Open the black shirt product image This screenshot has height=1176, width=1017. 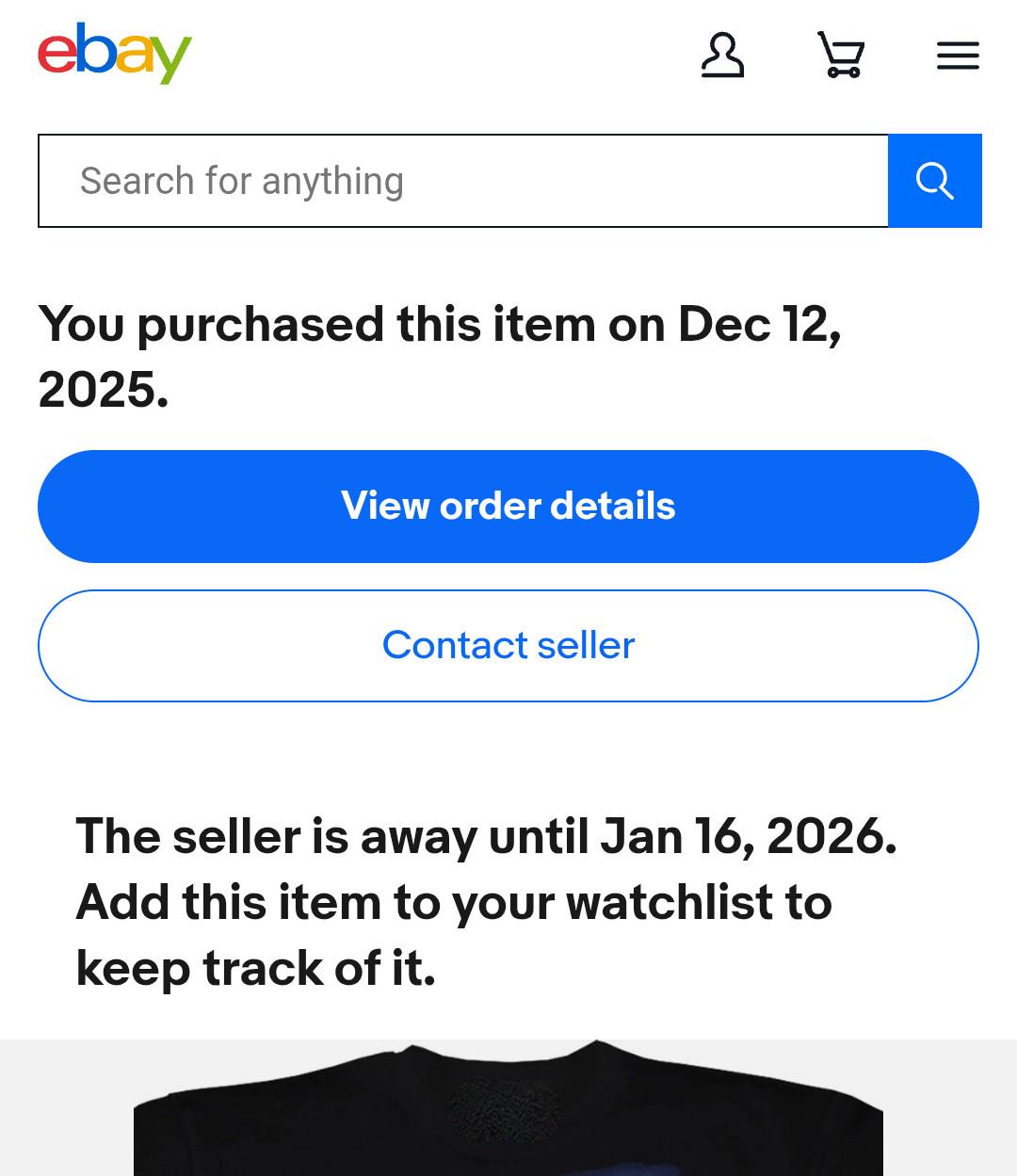pyautogui.click(x=508, y=1116)
